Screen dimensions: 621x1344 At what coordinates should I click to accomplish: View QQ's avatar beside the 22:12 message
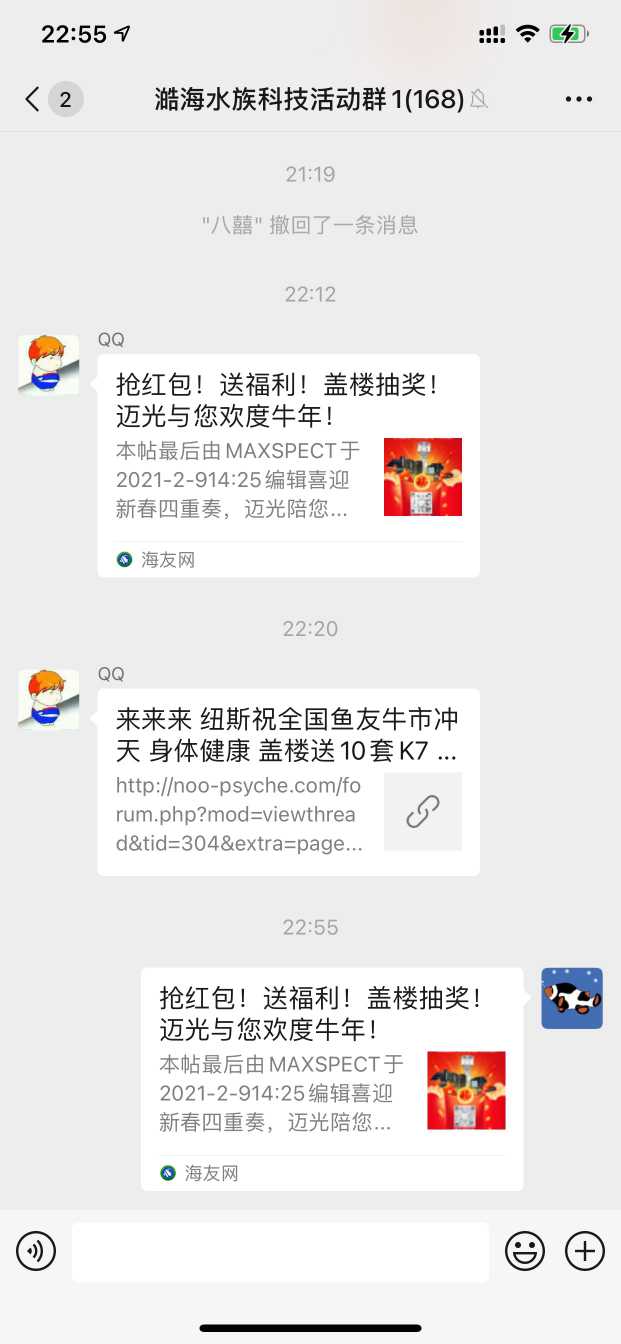(x=48, y=365)
